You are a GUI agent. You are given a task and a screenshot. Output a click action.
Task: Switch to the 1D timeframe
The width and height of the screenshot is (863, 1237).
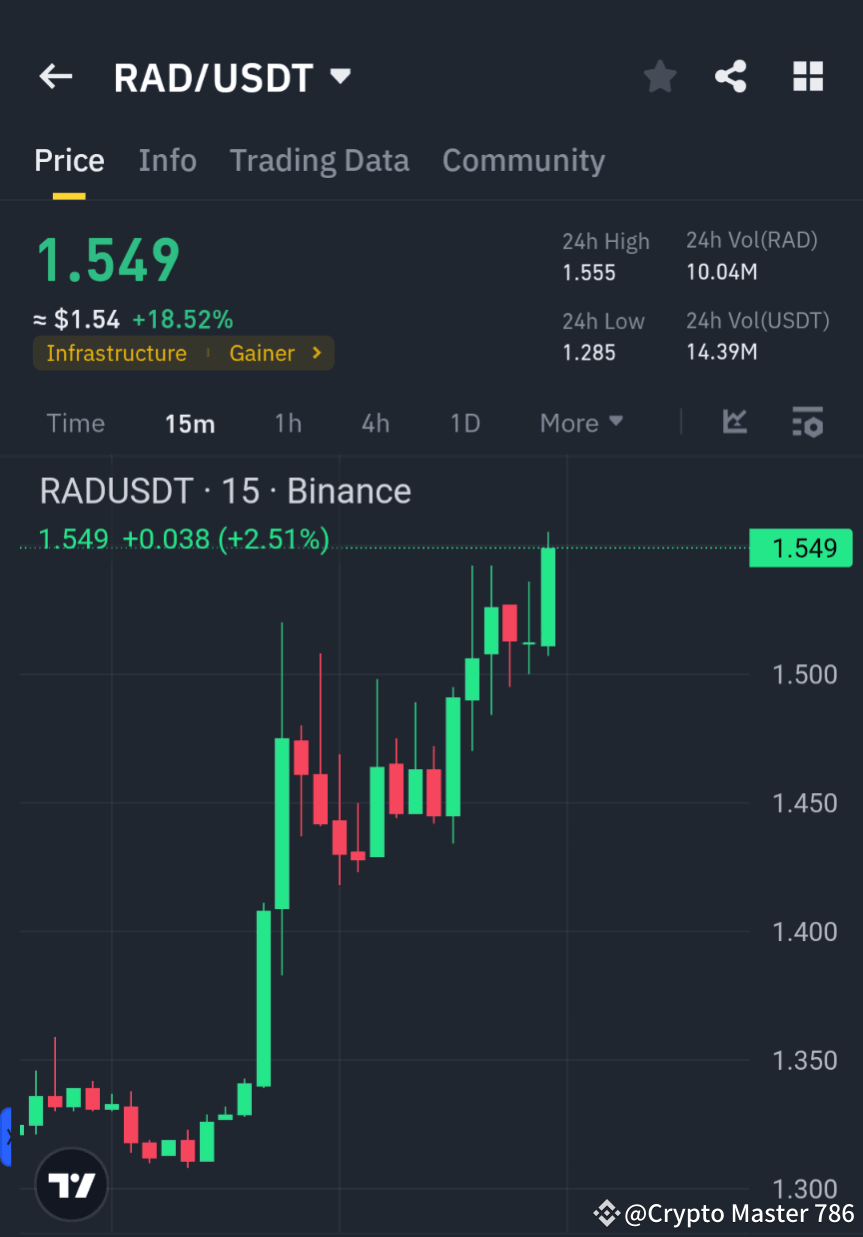coord(464,422)
